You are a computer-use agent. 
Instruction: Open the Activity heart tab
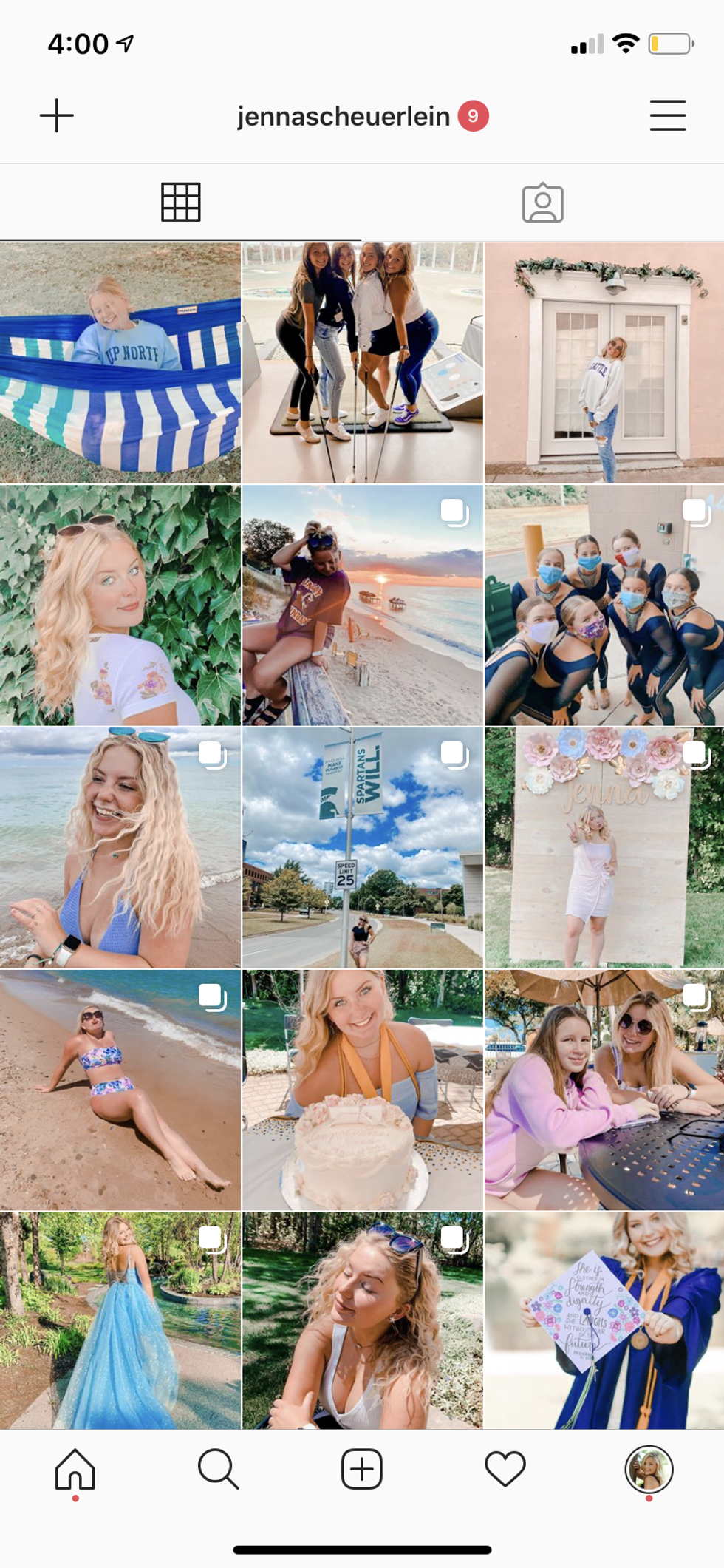[505, 1468]
